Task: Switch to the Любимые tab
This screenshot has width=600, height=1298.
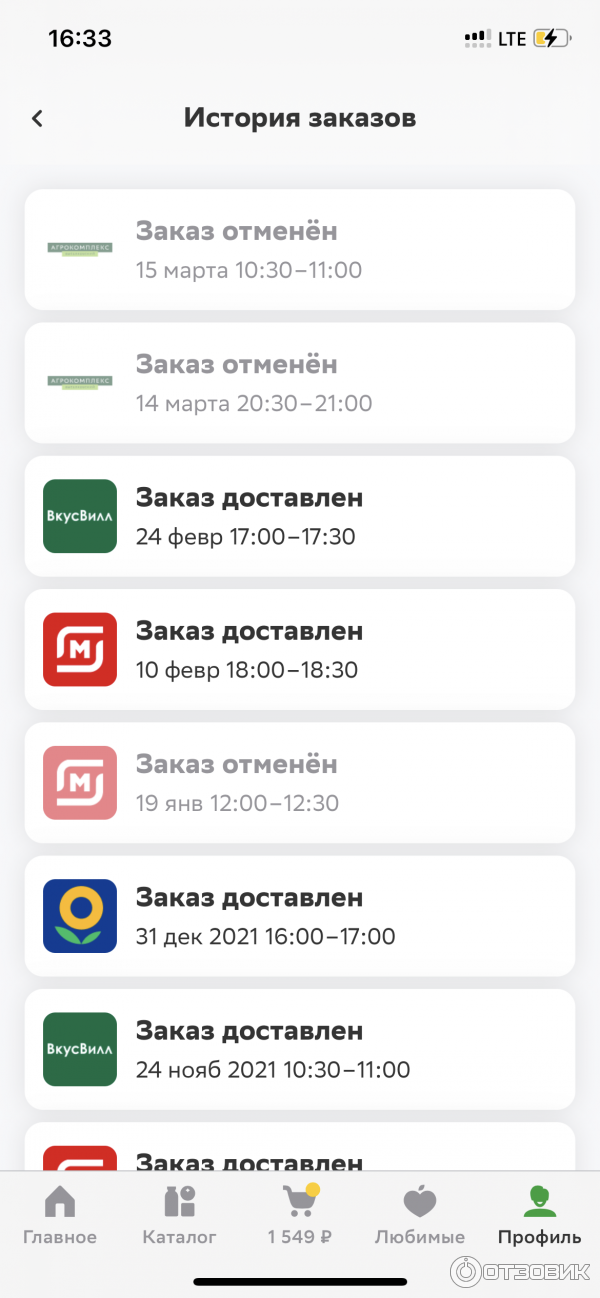Action: coord(420,1215)
